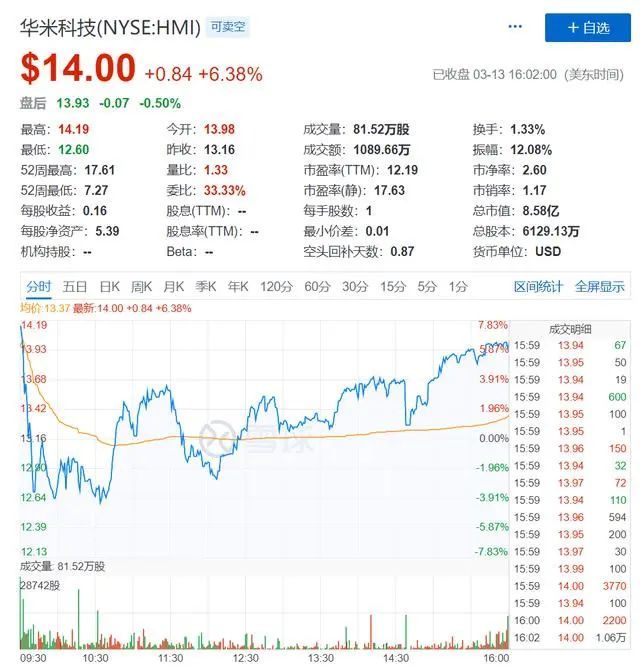View the 年K chart

click(238, 287)
